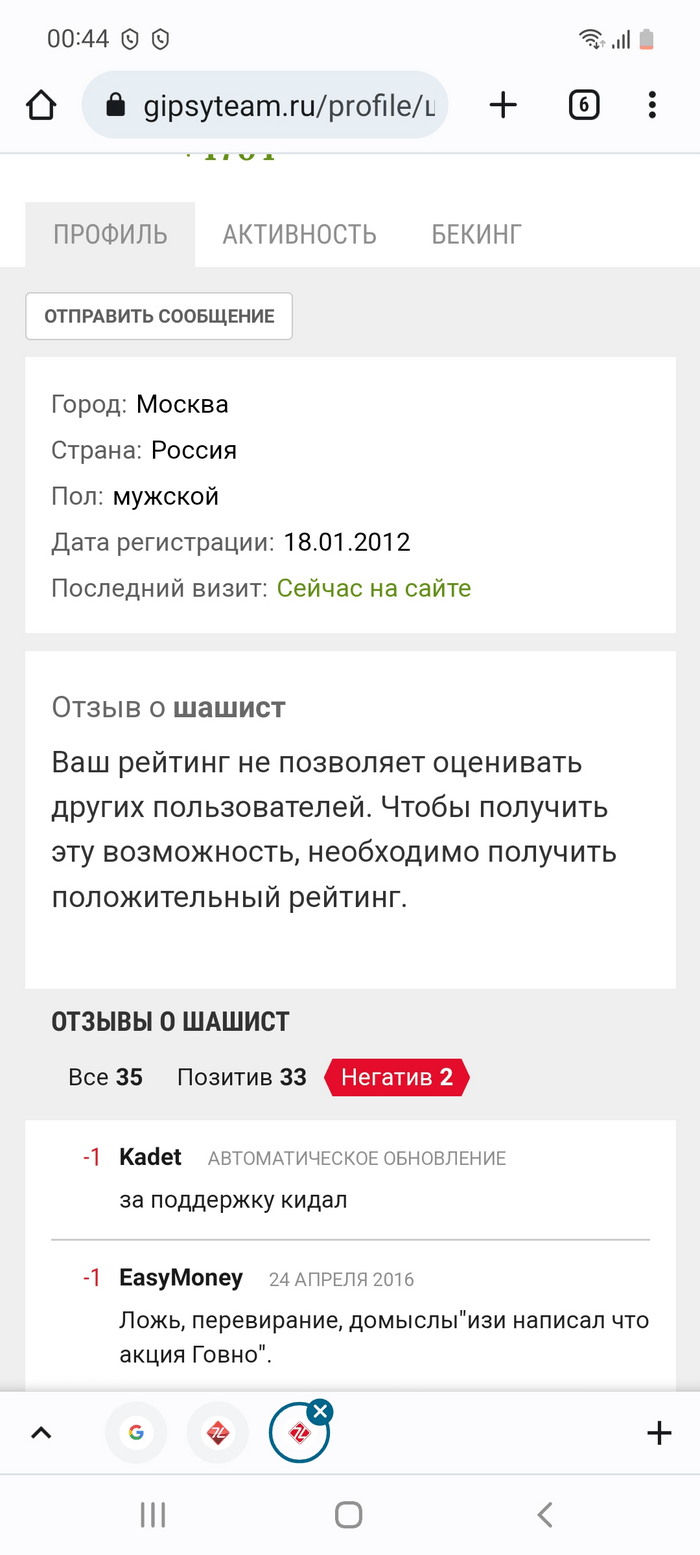This screenshot has height=1555, width=700.
Task: Expand the bottom tab strip chevron
Action: pos(41,1433)
